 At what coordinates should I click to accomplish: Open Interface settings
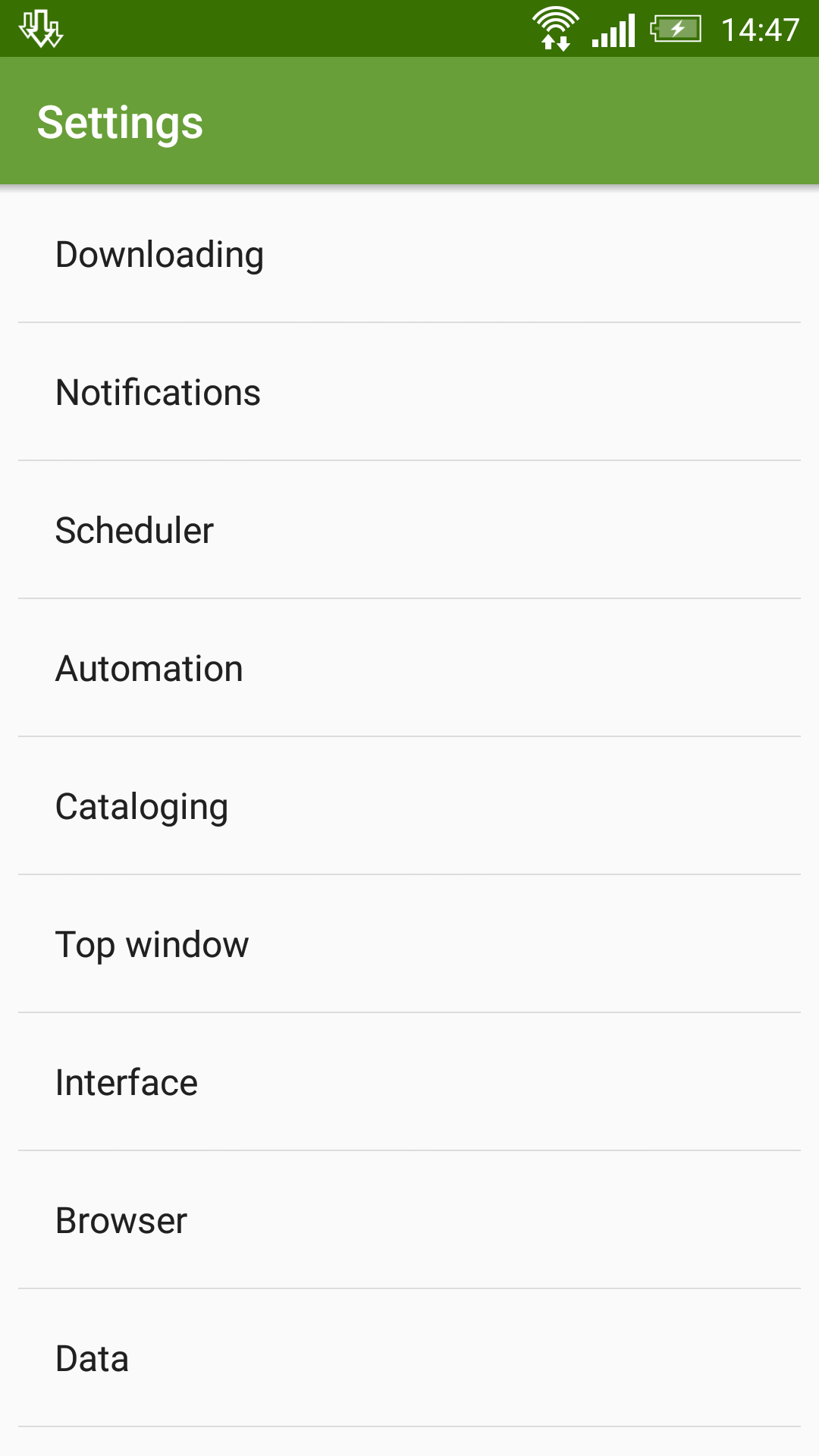(x=409, y=1082)
